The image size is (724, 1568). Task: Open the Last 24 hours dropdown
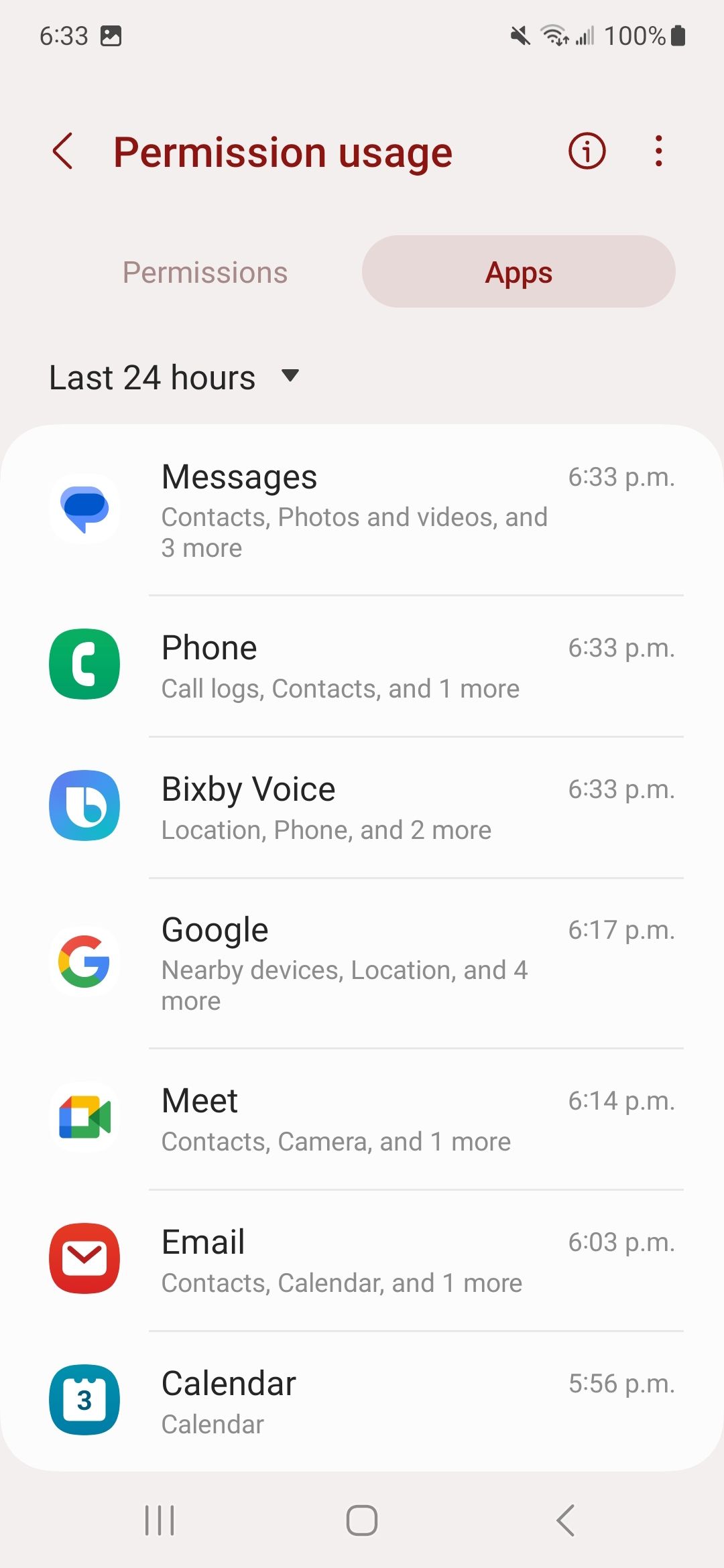click(x=152, y=377)
